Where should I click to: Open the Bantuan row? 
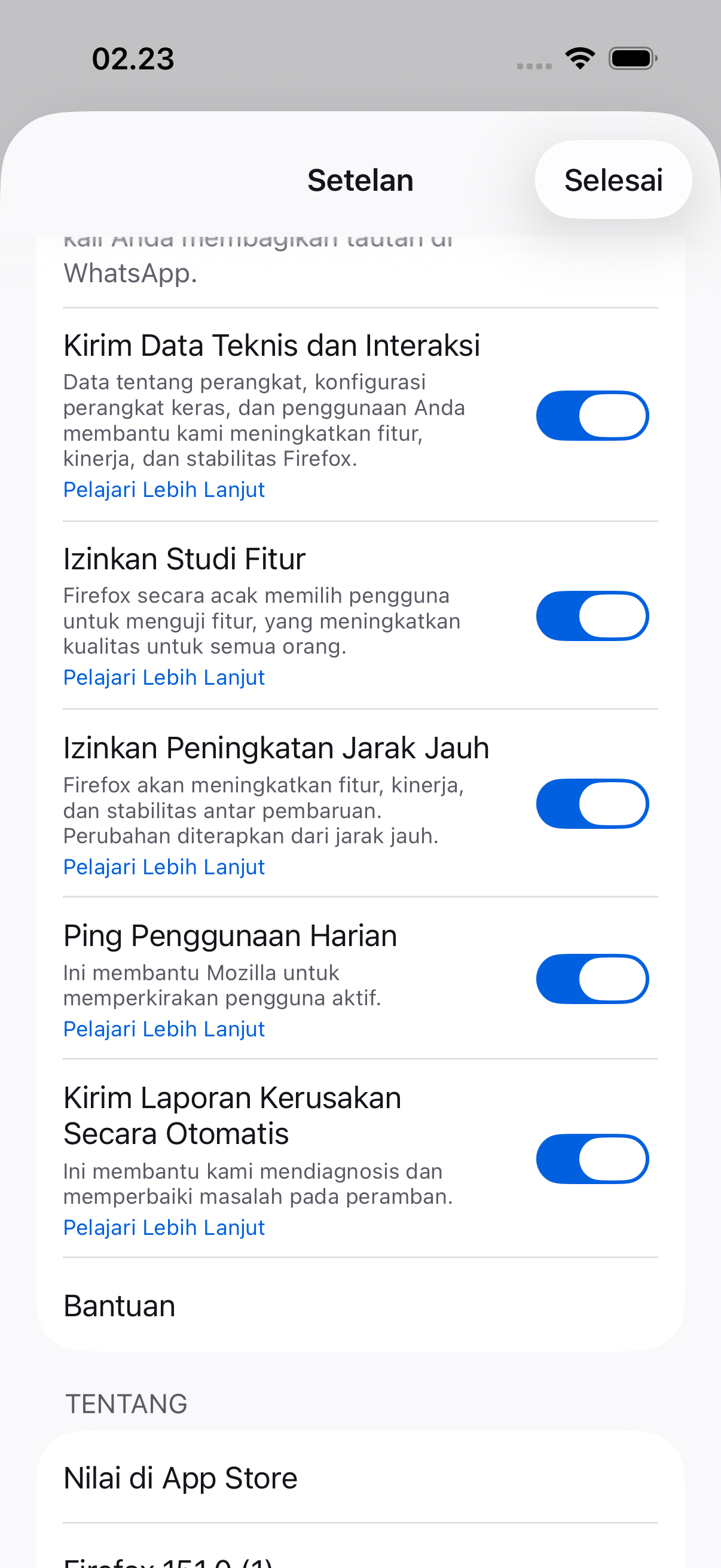pos(360,1306)
